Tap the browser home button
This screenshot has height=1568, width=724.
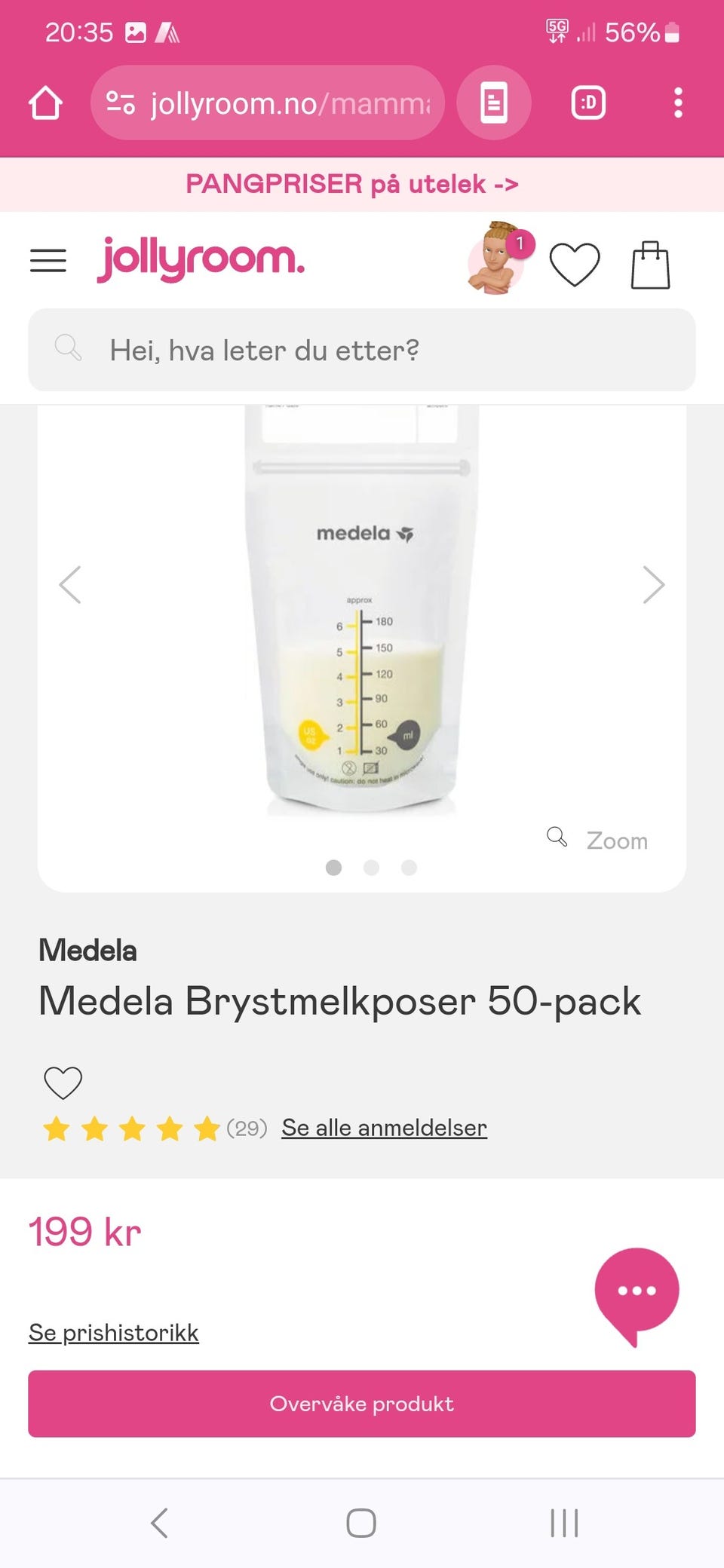(x=45, y=103)
